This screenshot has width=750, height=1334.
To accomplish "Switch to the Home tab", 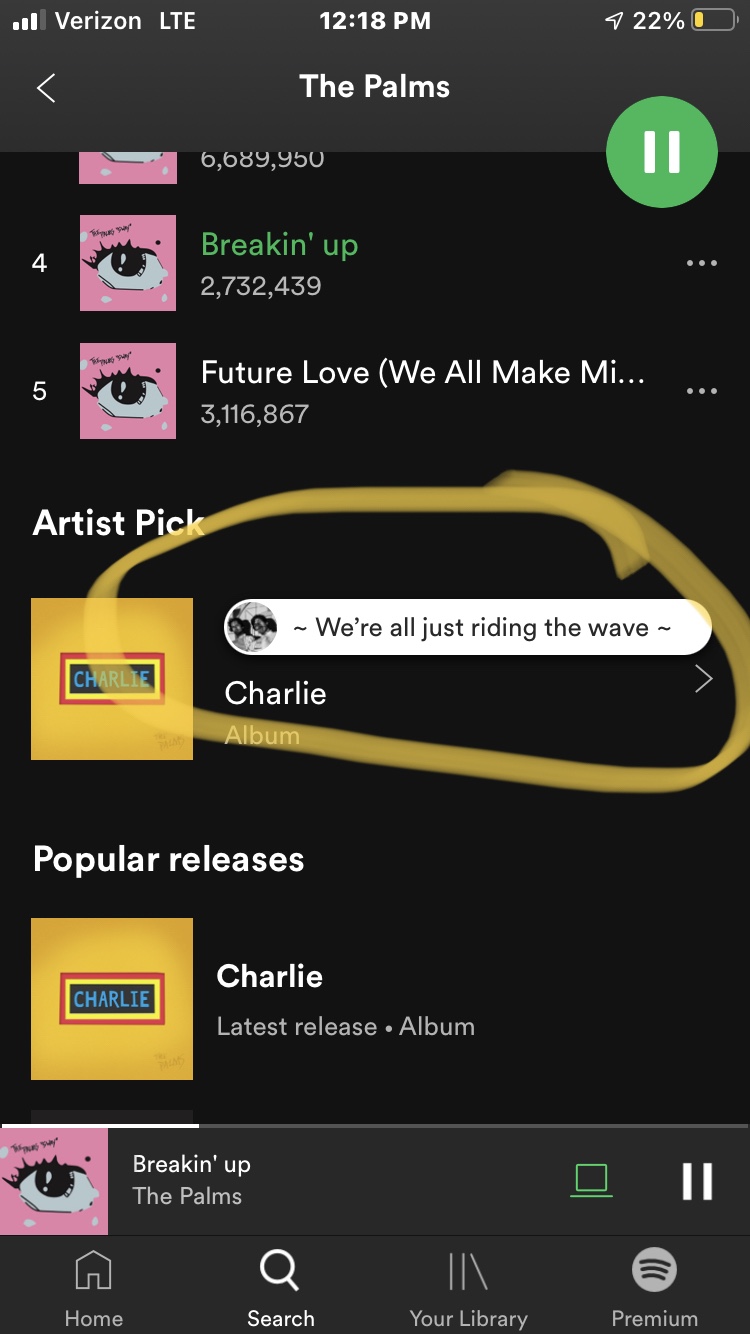I will click(x=93, y=1288).
